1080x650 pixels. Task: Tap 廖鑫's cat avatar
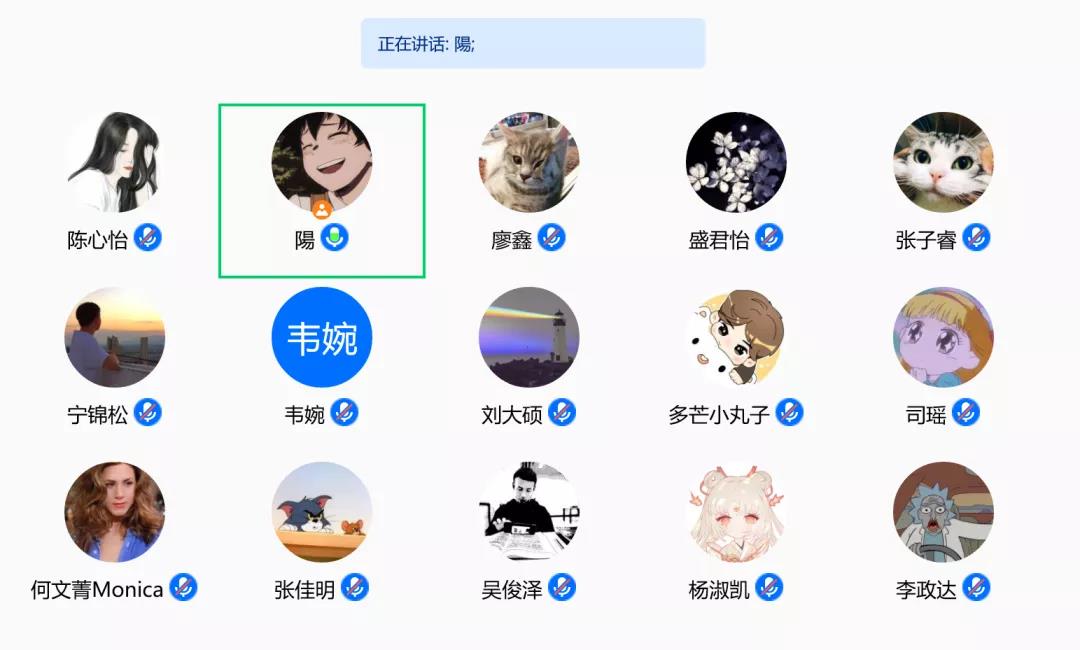529,162
